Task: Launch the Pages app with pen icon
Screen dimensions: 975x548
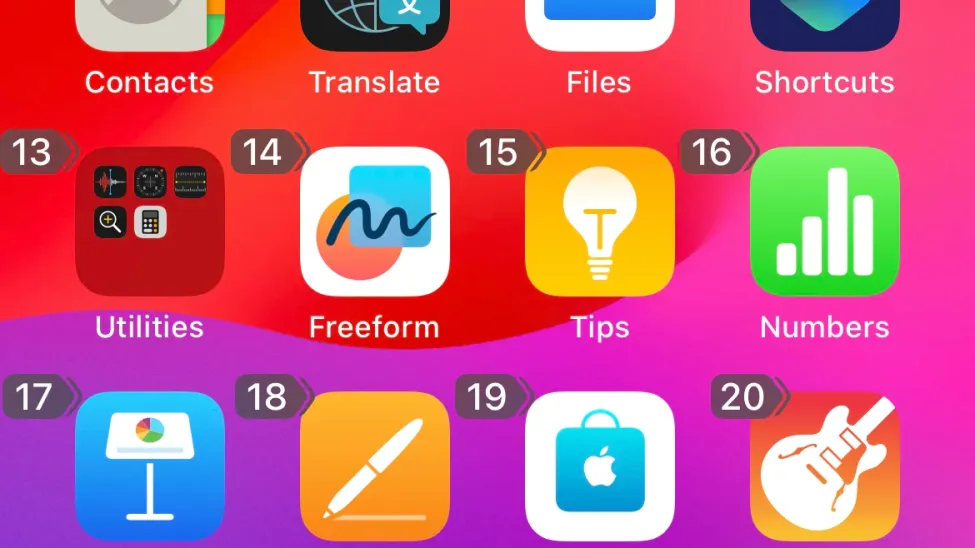Action: point(374,465)
